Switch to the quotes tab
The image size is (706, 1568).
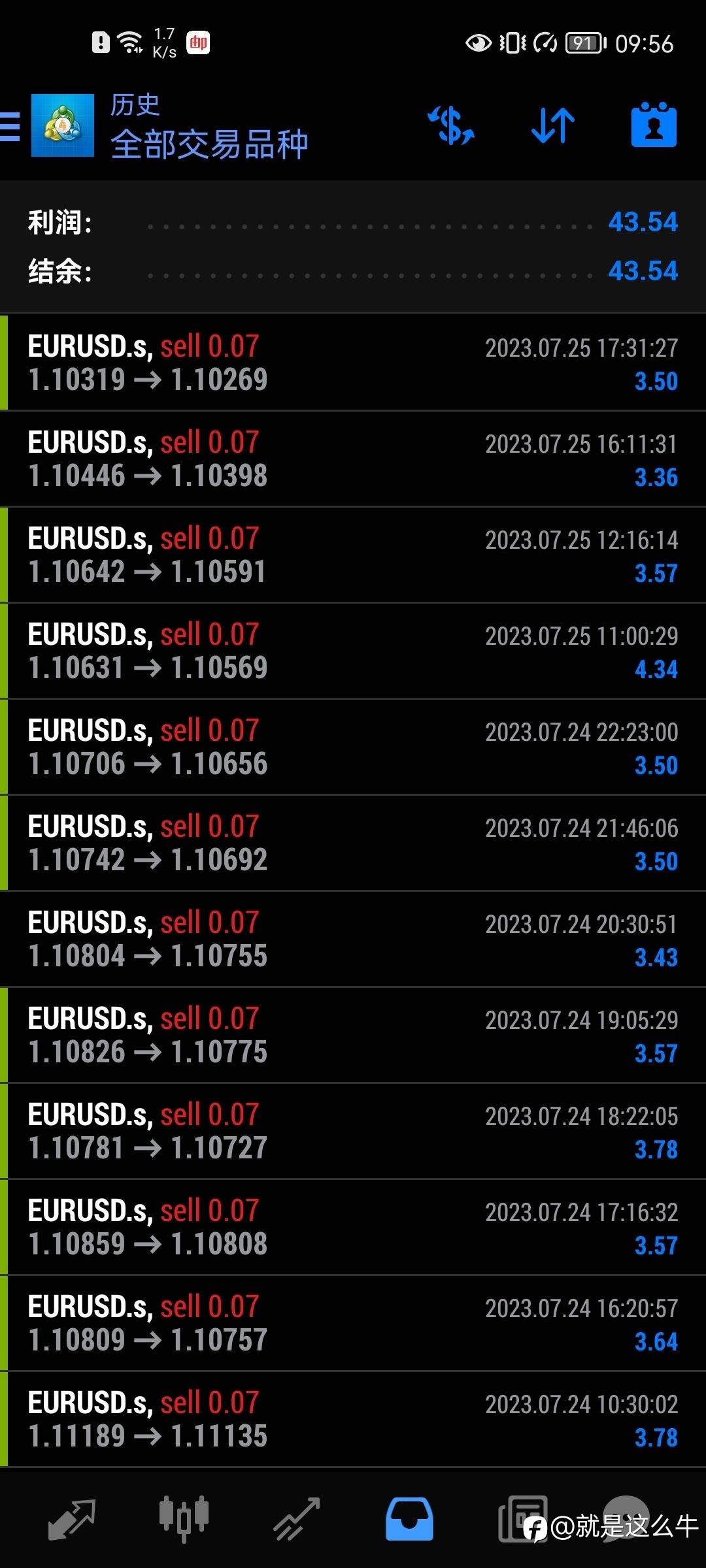tap(72, 1518)
